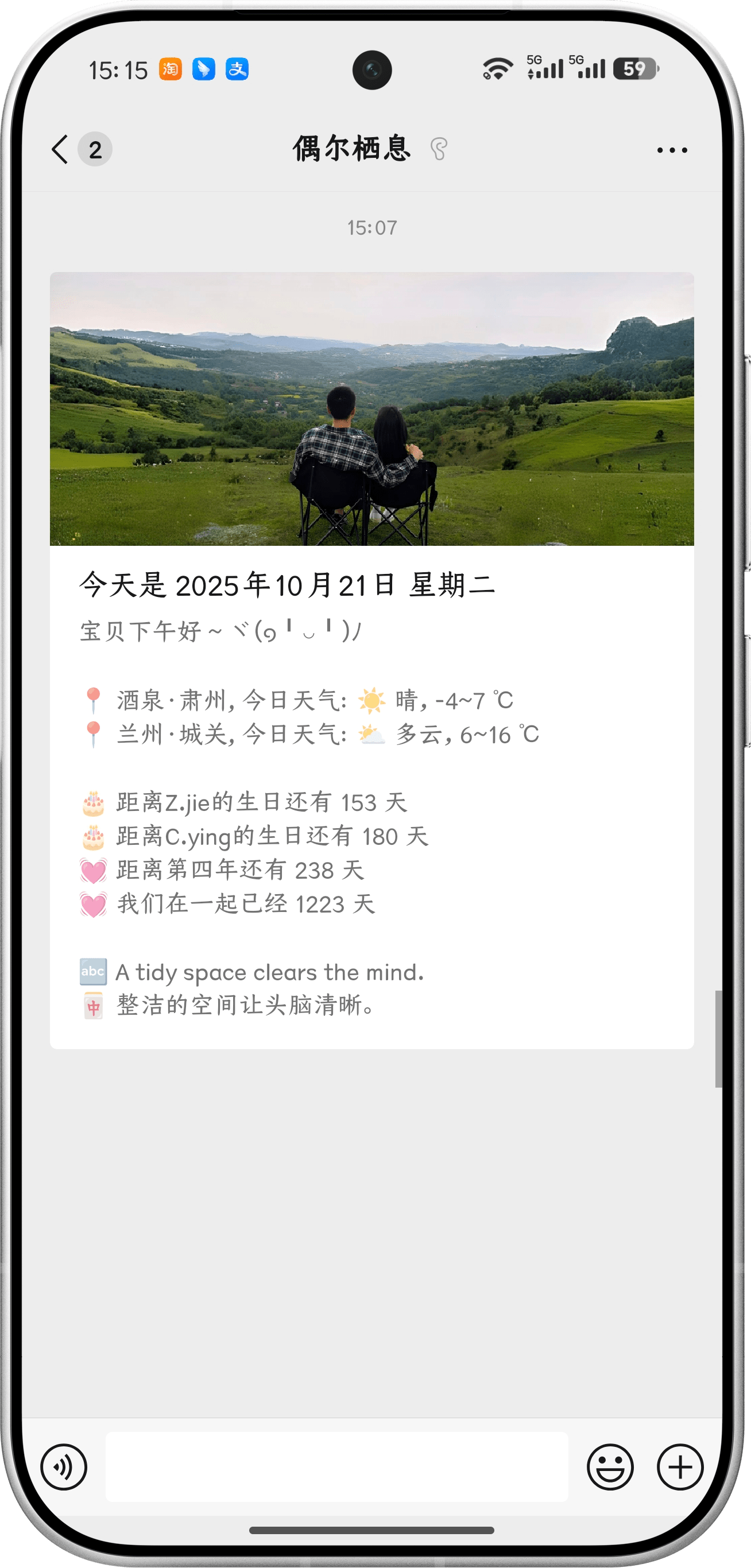Open chat options via the "..." menu

pos(672,150)
